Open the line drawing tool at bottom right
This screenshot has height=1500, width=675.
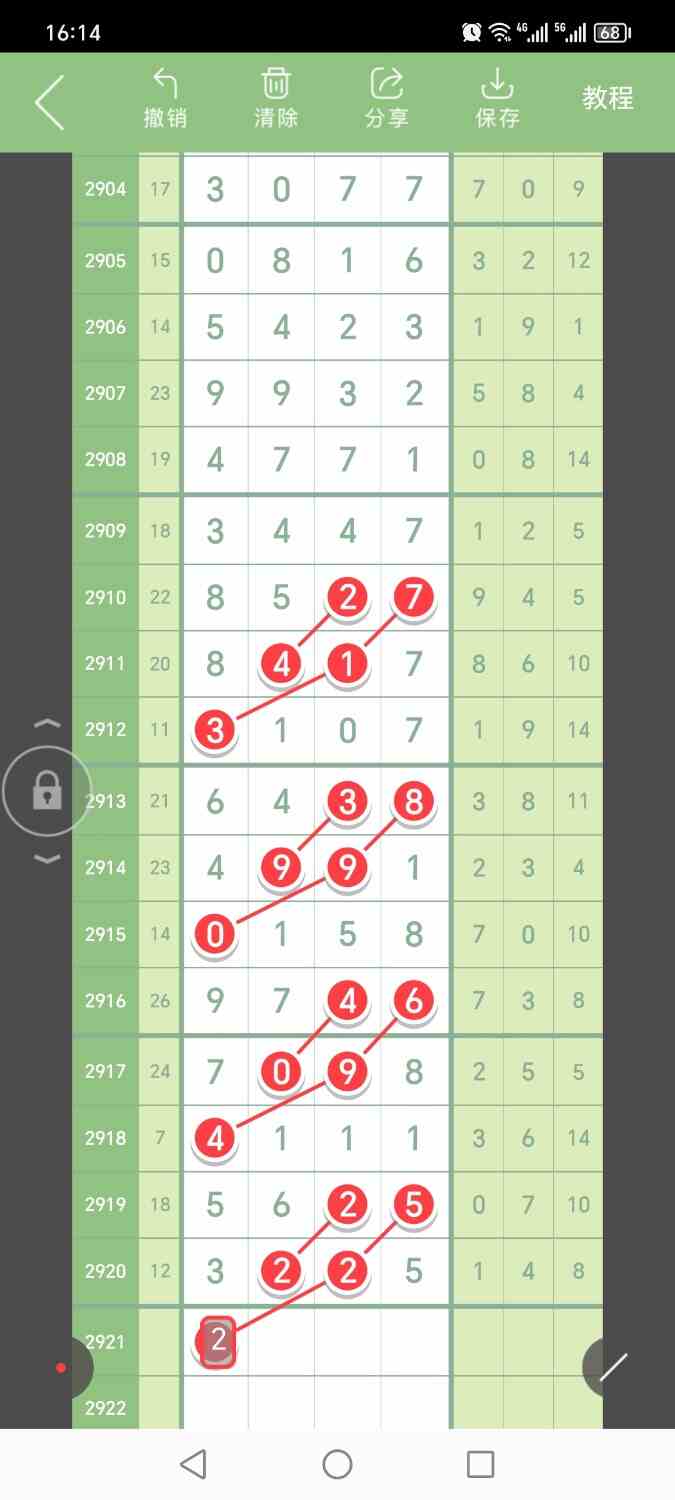[613, 1367]
